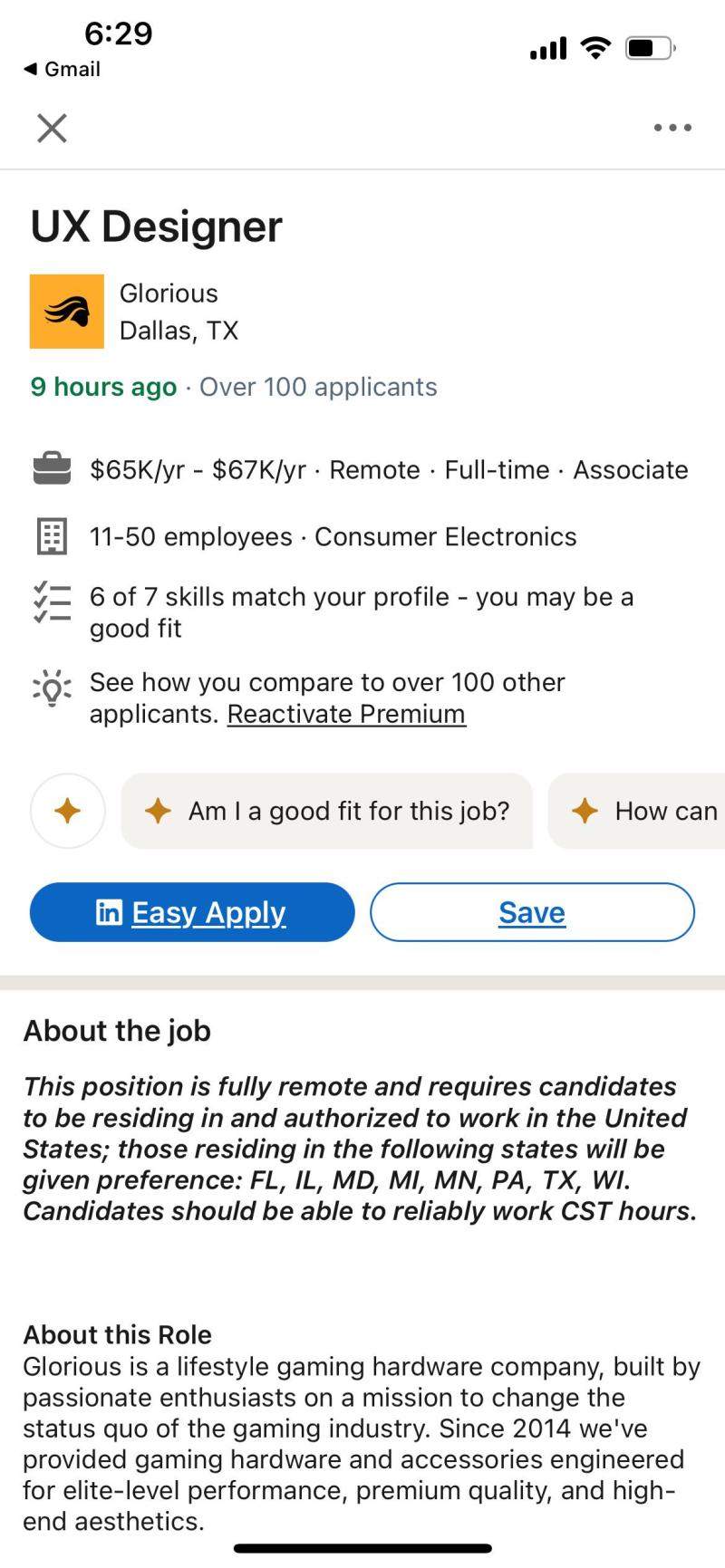
Task: Close the job posting
Action: click(x=52, y=128)
